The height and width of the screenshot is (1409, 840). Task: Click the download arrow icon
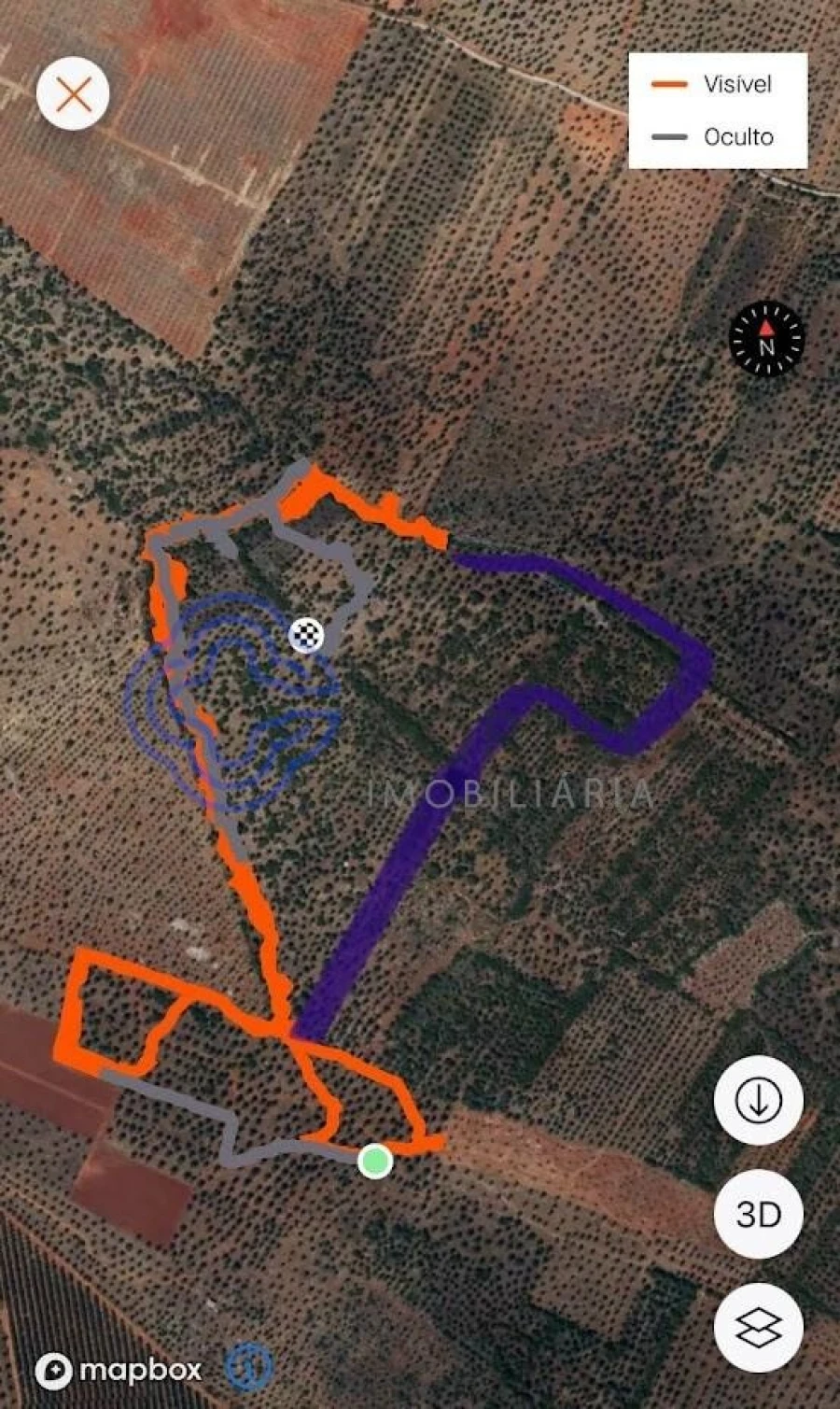pos(758,1100)
